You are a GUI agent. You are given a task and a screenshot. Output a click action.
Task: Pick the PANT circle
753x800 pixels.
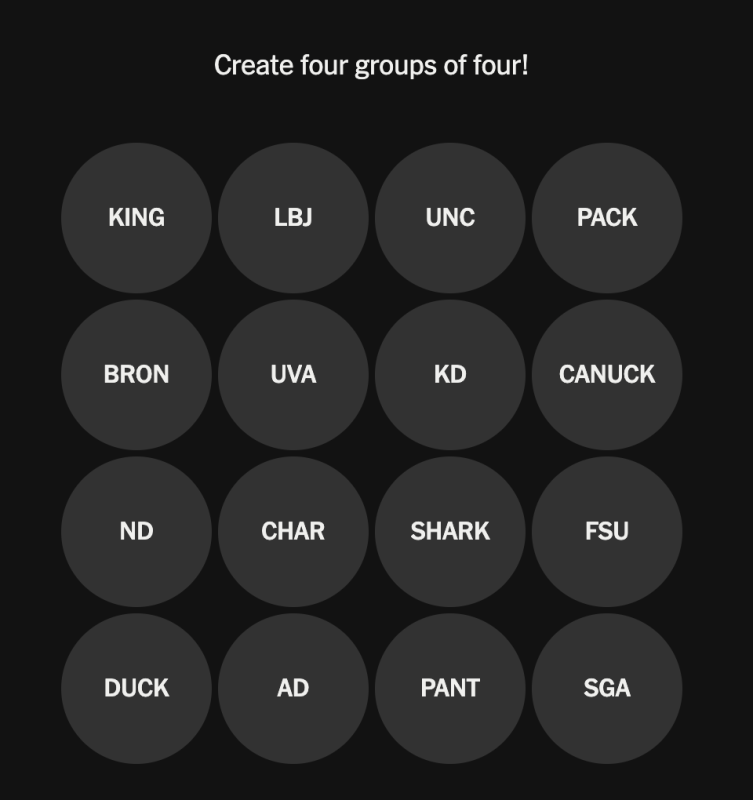(450, 688)
